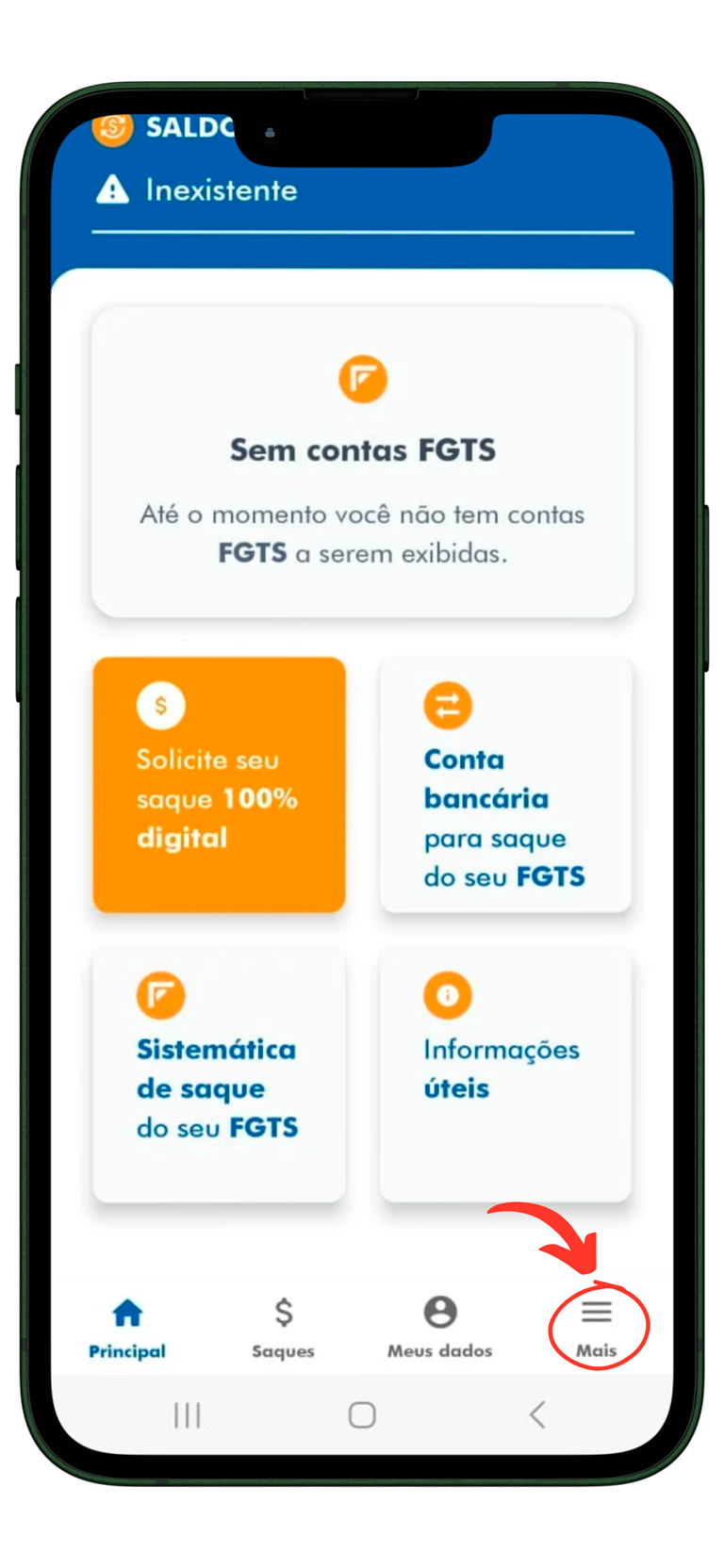Open the Mais menu tab
This screenshot has width=724, height=1568.
[597, 1327]
